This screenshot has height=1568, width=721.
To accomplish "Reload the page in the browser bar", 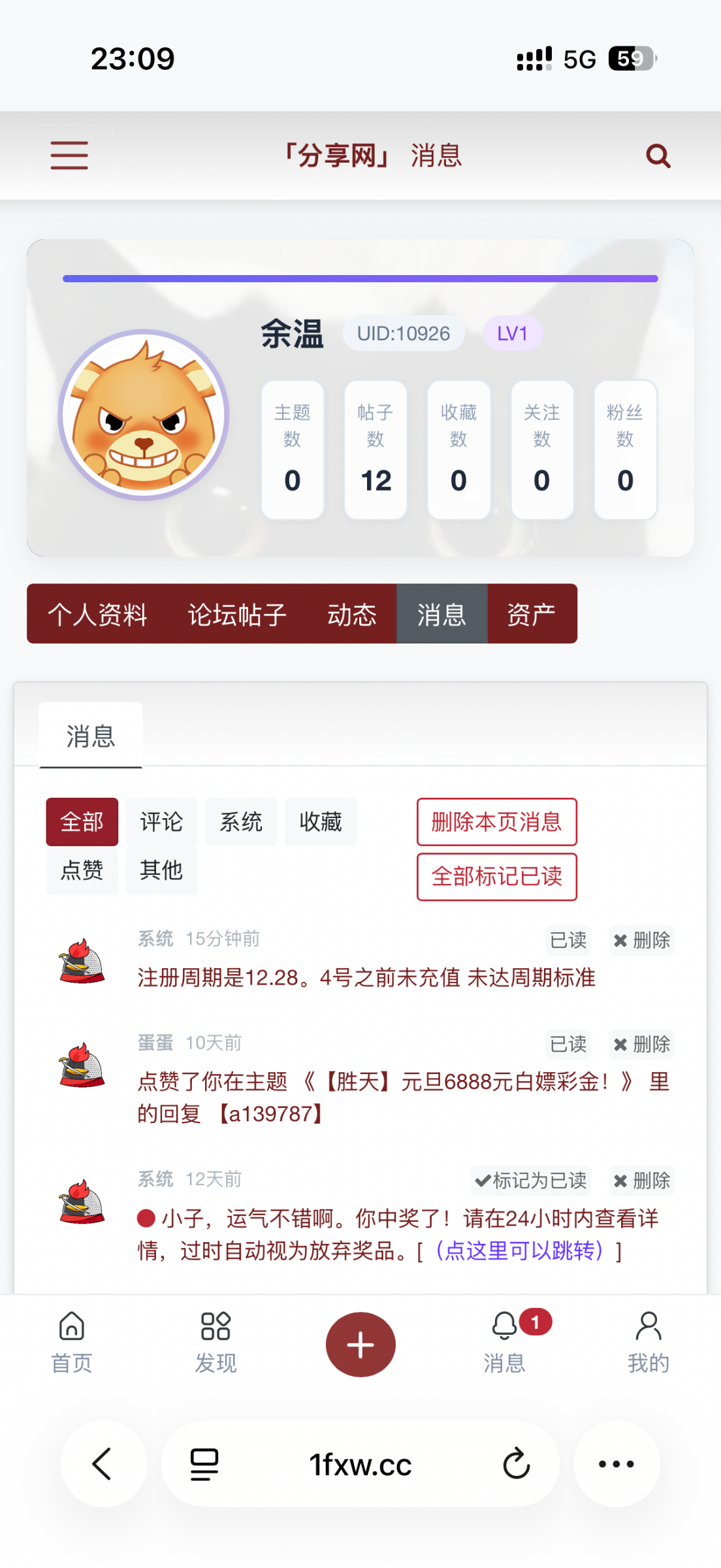I will click(x=516, y=1464).
